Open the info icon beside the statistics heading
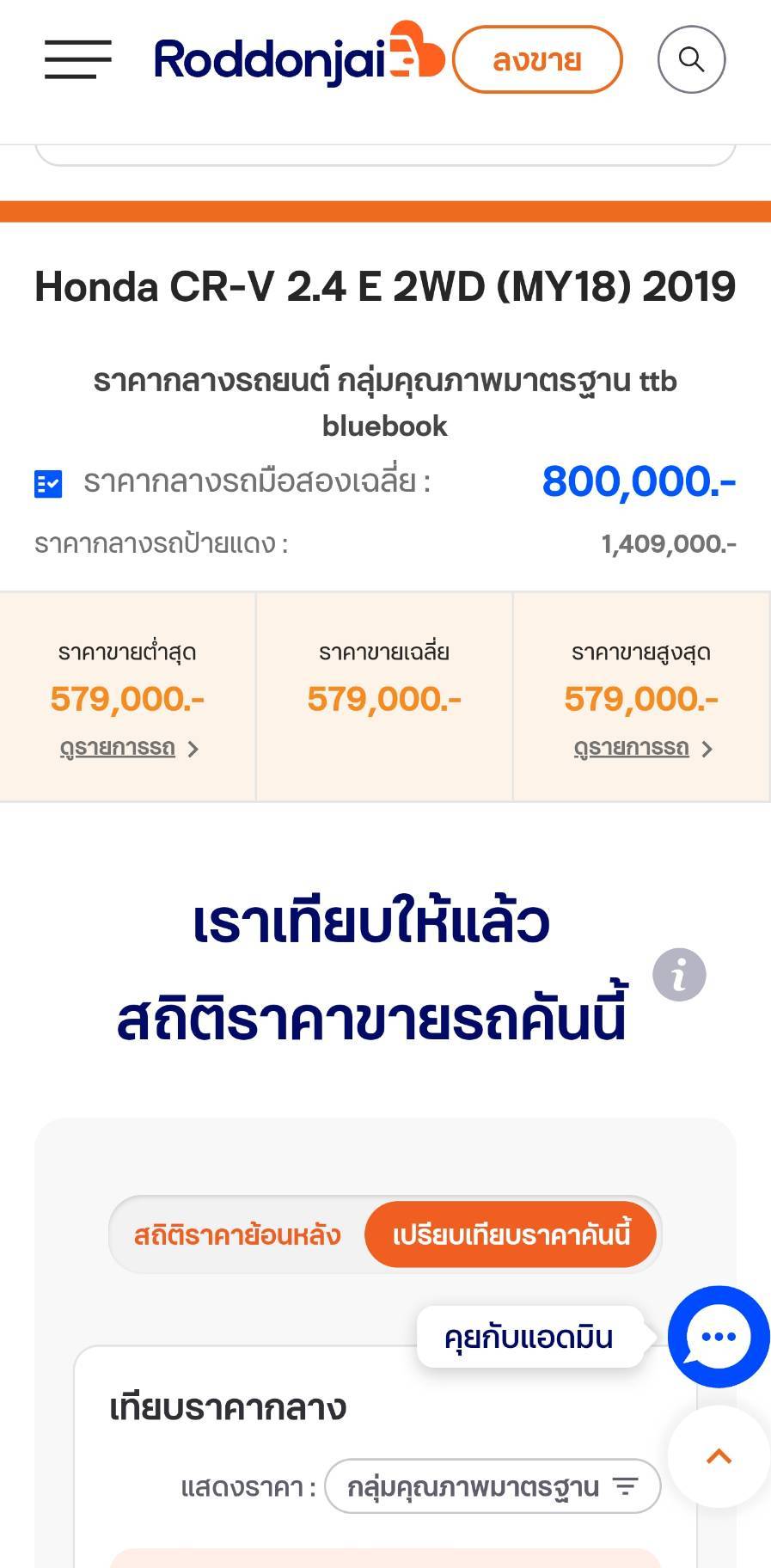This screenshot has height=1568, width=771. tap(679, 975)
